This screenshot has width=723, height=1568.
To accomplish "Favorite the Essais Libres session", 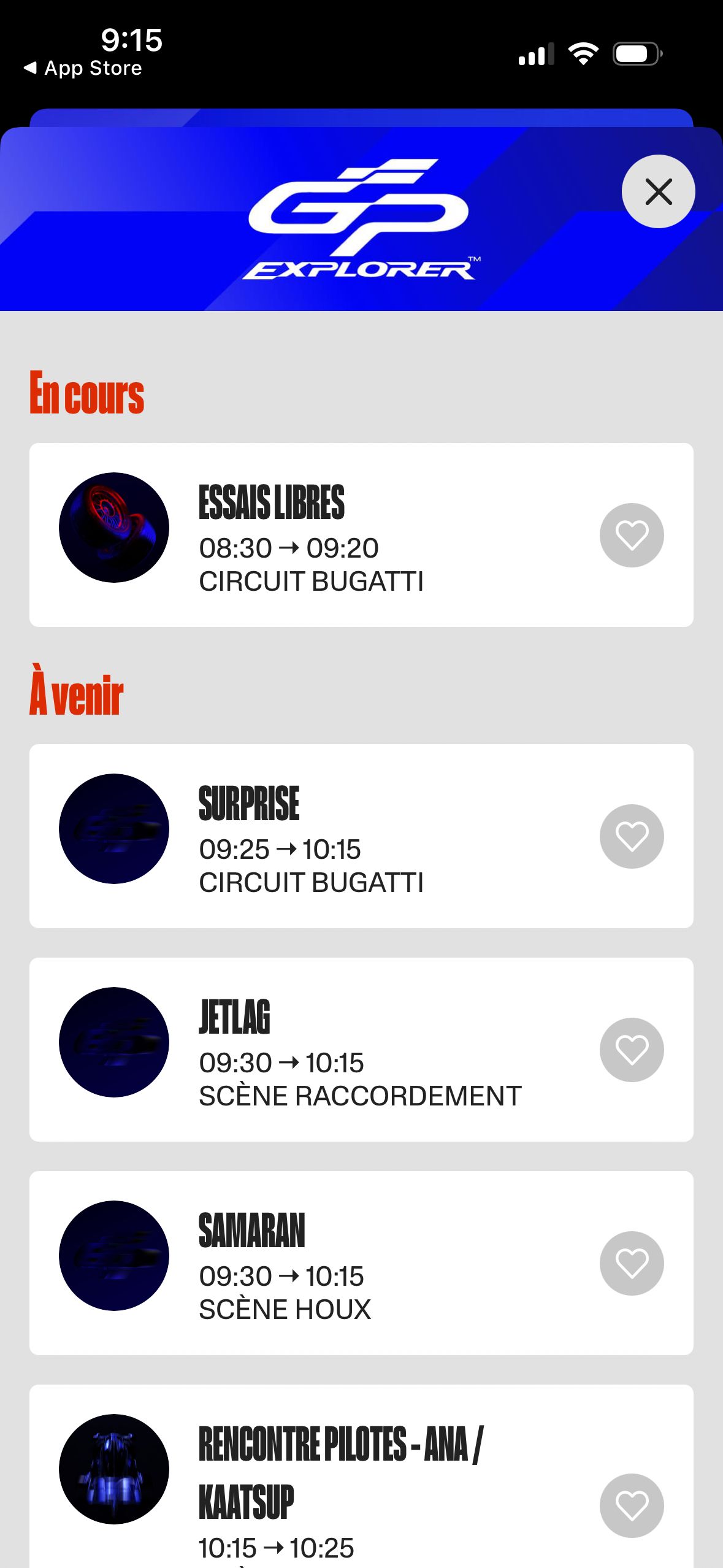I will (x=631, y=535).
